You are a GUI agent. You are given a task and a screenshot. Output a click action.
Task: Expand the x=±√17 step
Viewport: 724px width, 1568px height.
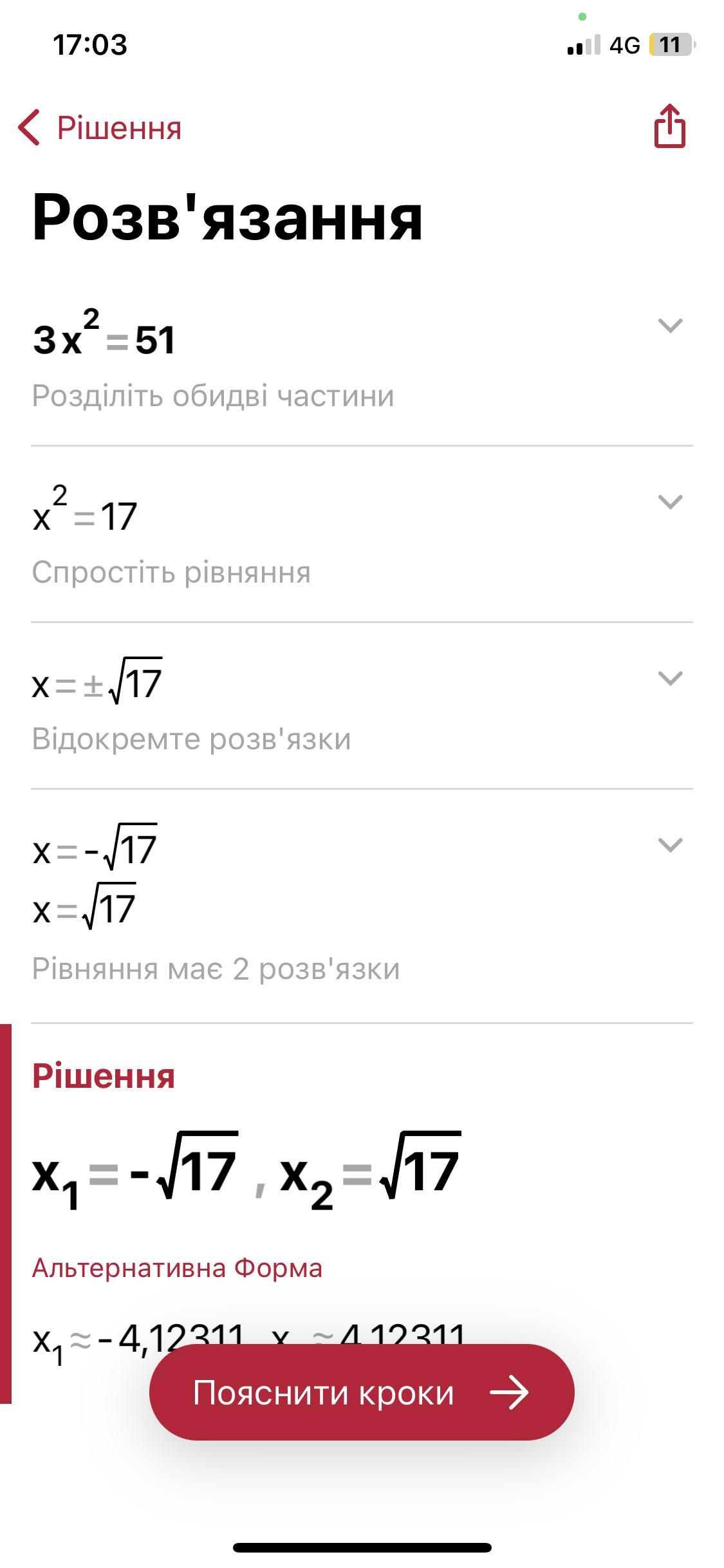[x=670, y=678]
